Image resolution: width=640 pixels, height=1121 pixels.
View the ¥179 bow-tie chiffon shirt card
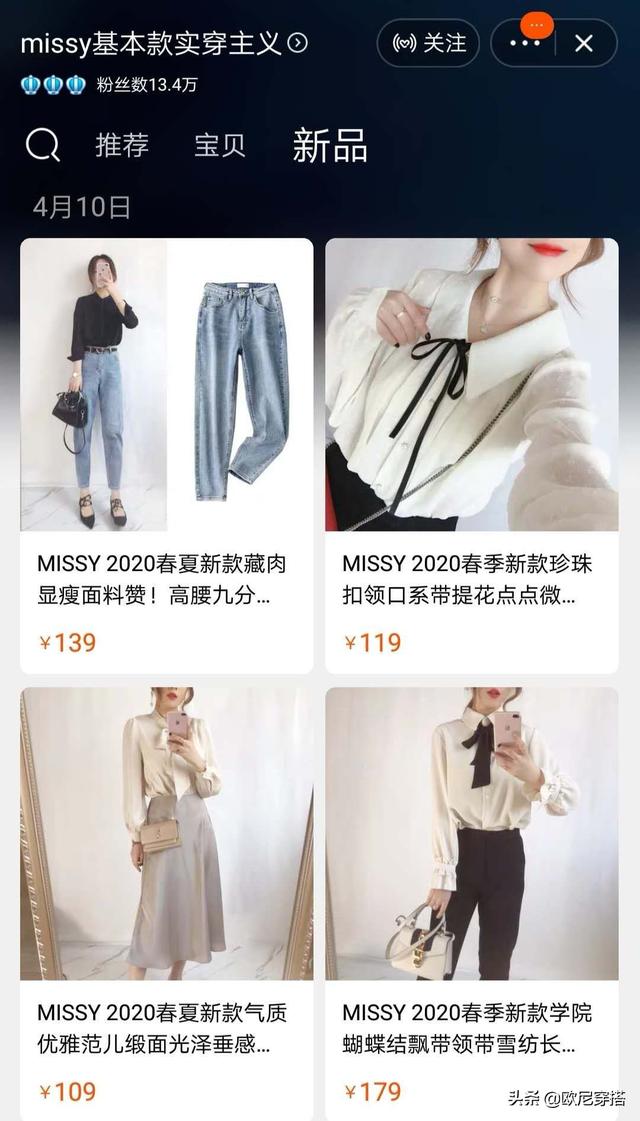[x=472, y=904]
